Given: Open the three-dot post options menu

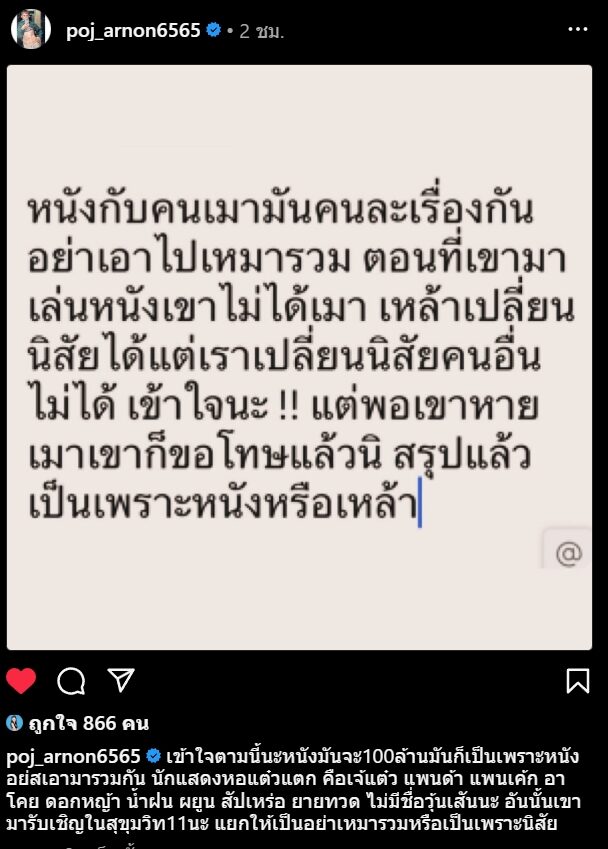Looking at the screenshot, I should (578, 29).
